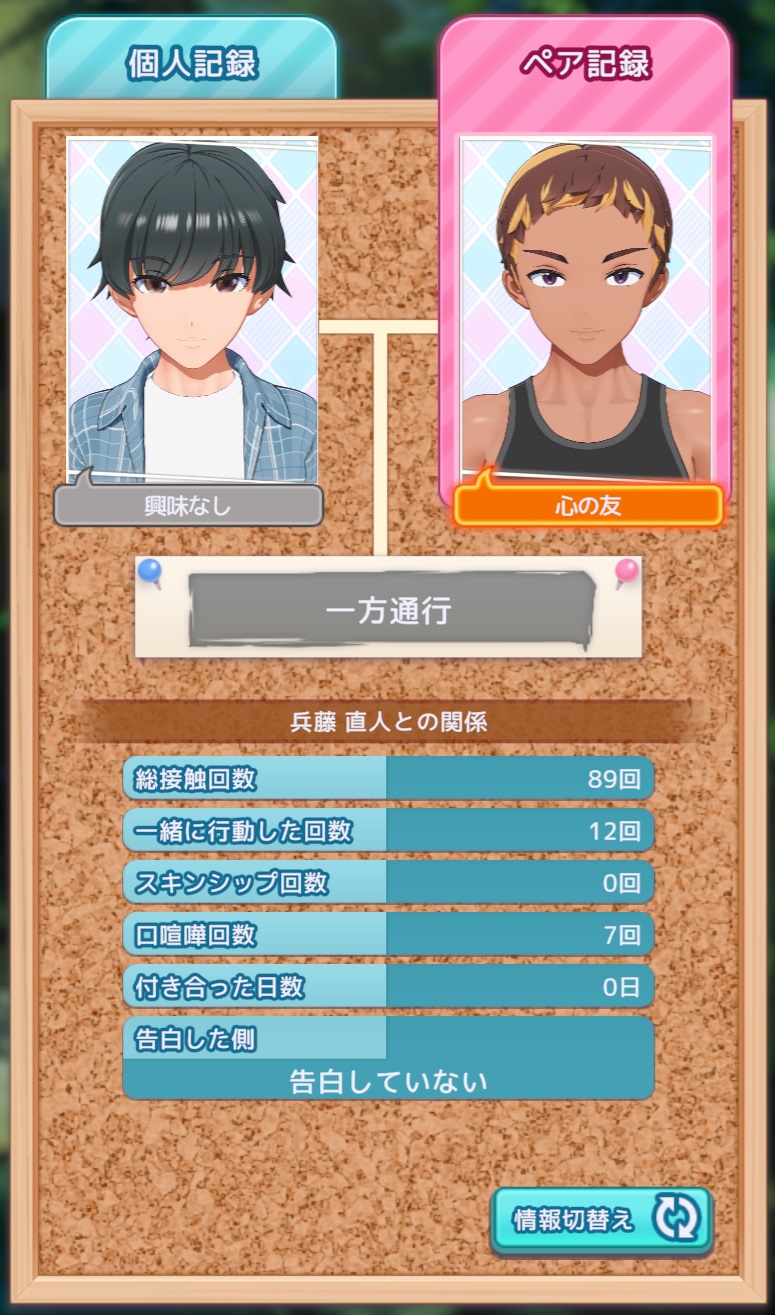Switch to the 個人記録 tab
Screen dimensions: 775x1315
pyautogui.click(x=191, y=63)
